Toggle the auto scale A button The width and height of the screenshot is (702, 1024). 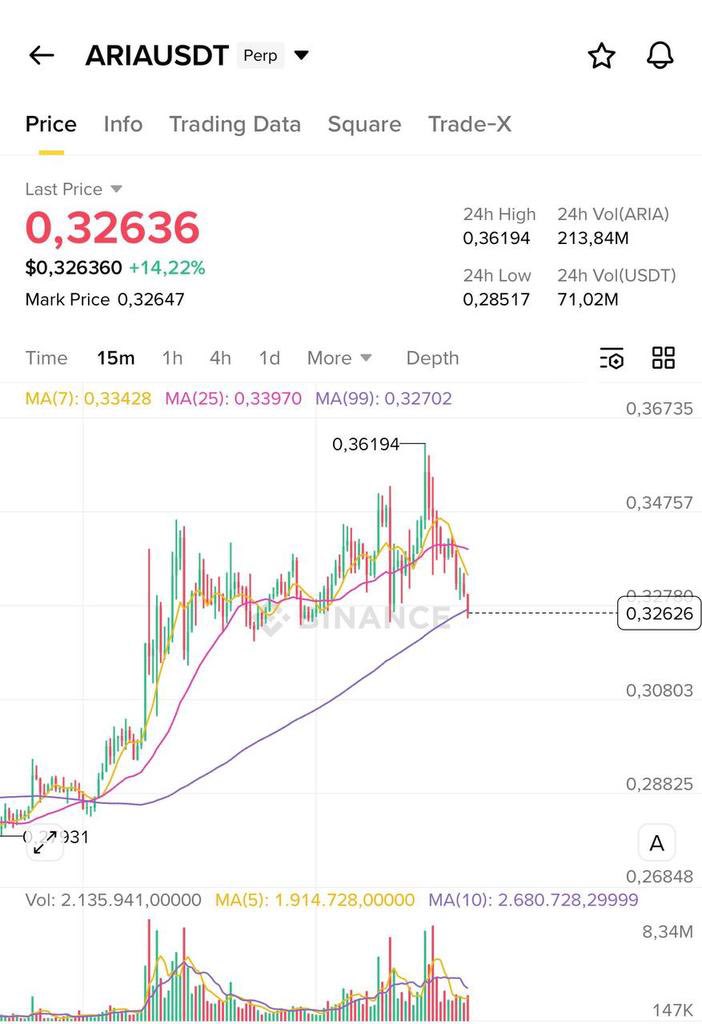pos(656,843)
